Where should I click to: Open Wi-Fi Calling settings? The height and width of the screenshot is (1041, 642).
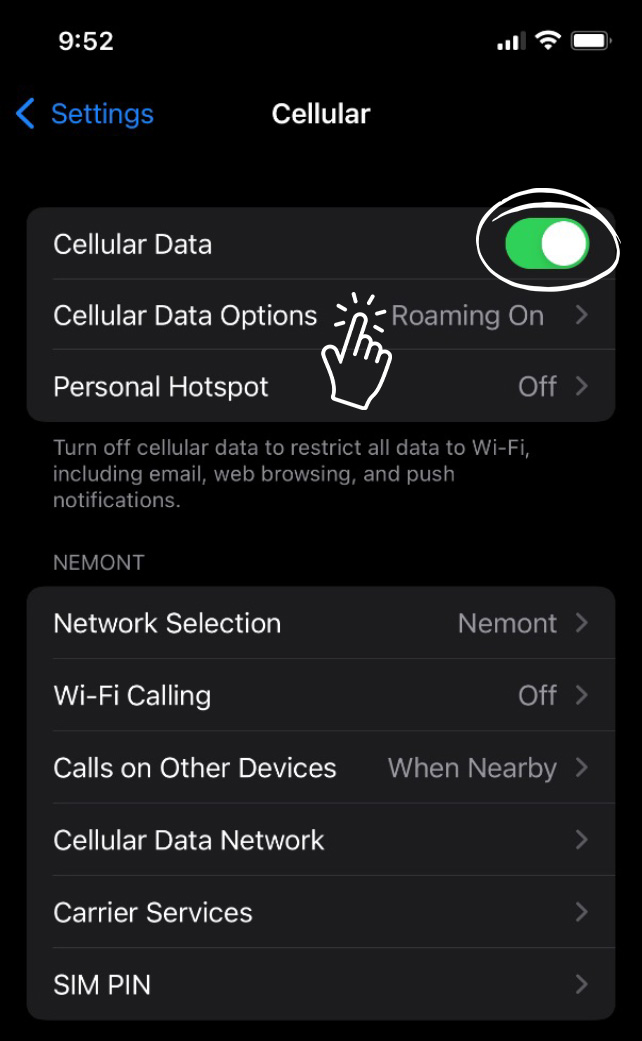pyautogui.click(x=321, y=695)
